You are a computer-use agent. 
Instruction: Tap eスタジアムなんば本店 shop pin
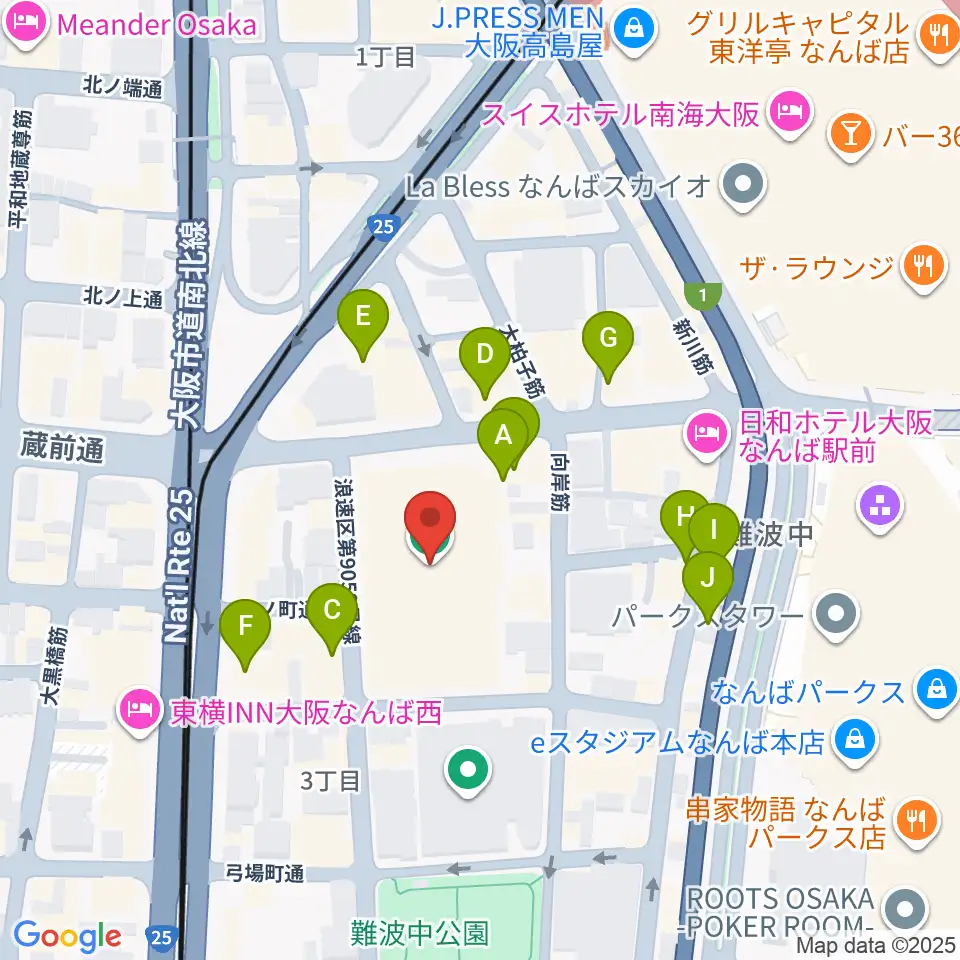click(x=857, y=743)
